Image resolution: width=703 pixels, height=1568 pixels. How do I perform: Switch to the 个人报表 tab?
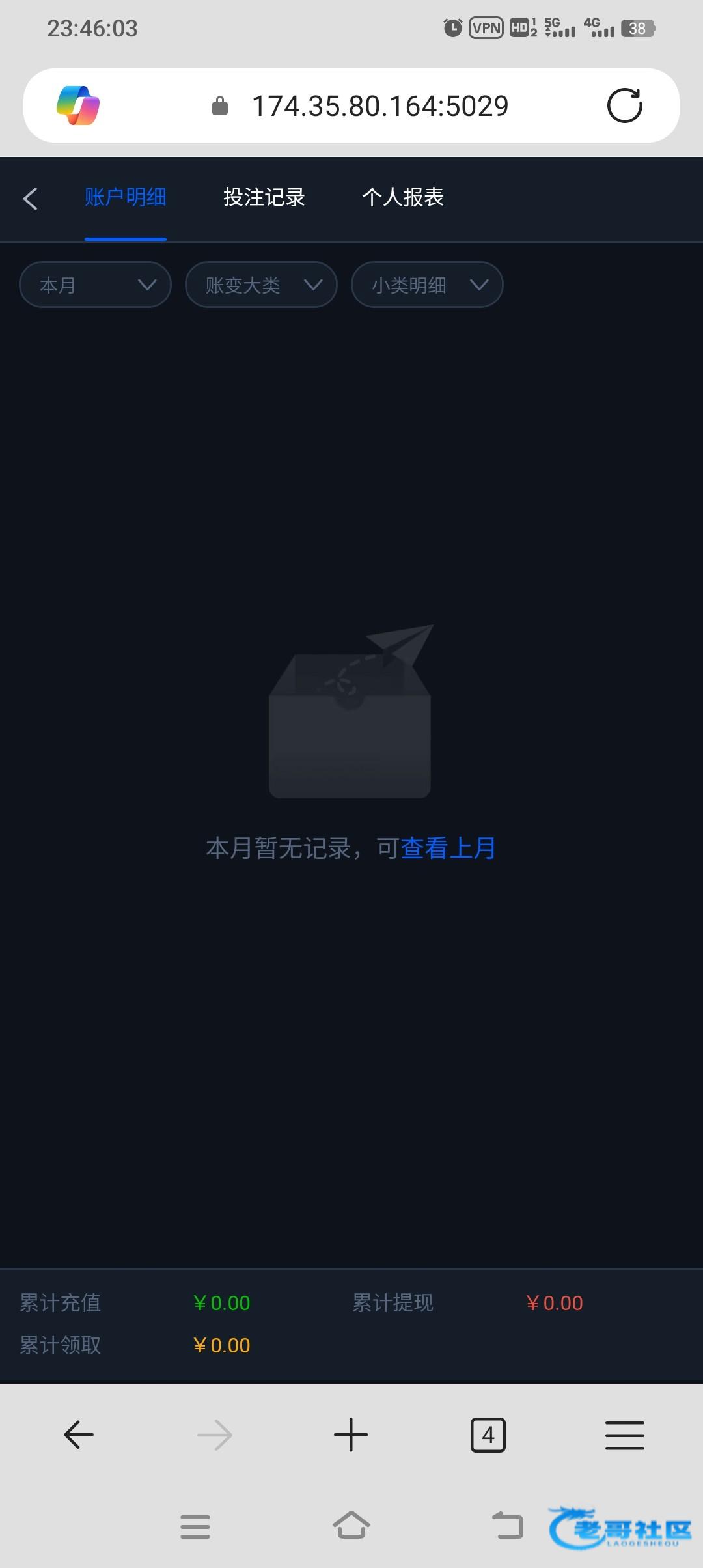point(403,197)
